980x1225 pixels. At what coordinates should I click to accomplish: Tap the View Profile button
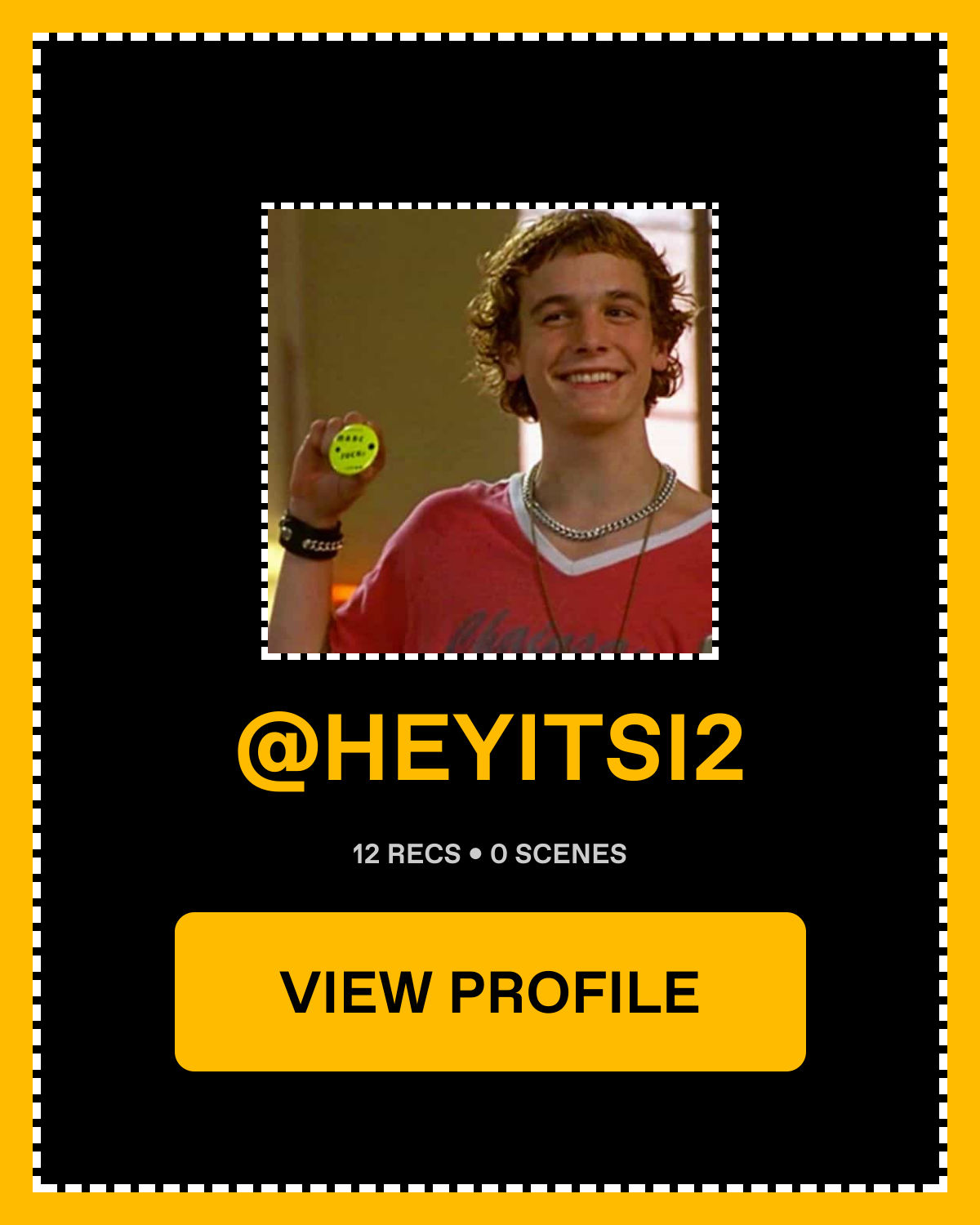(x=490, y=991)
